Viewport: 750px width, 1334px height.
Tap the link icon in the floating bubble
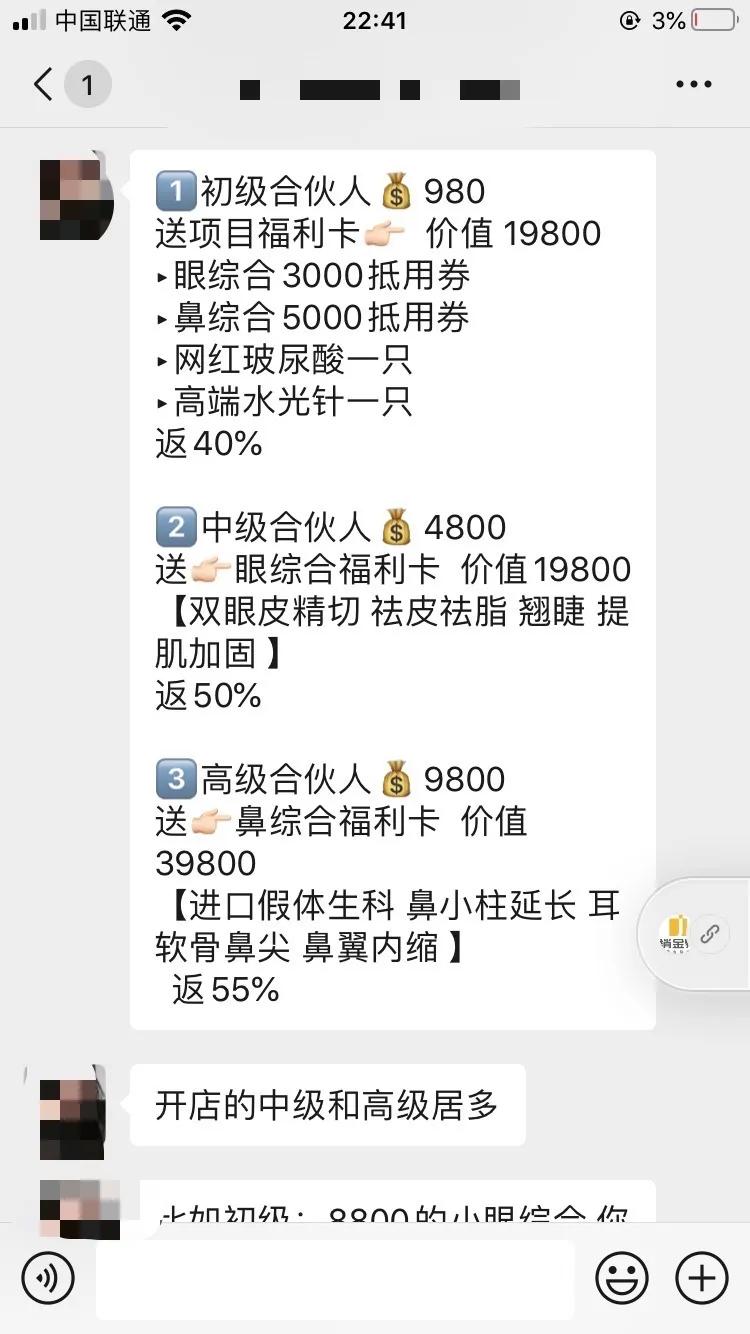[710, 934]
